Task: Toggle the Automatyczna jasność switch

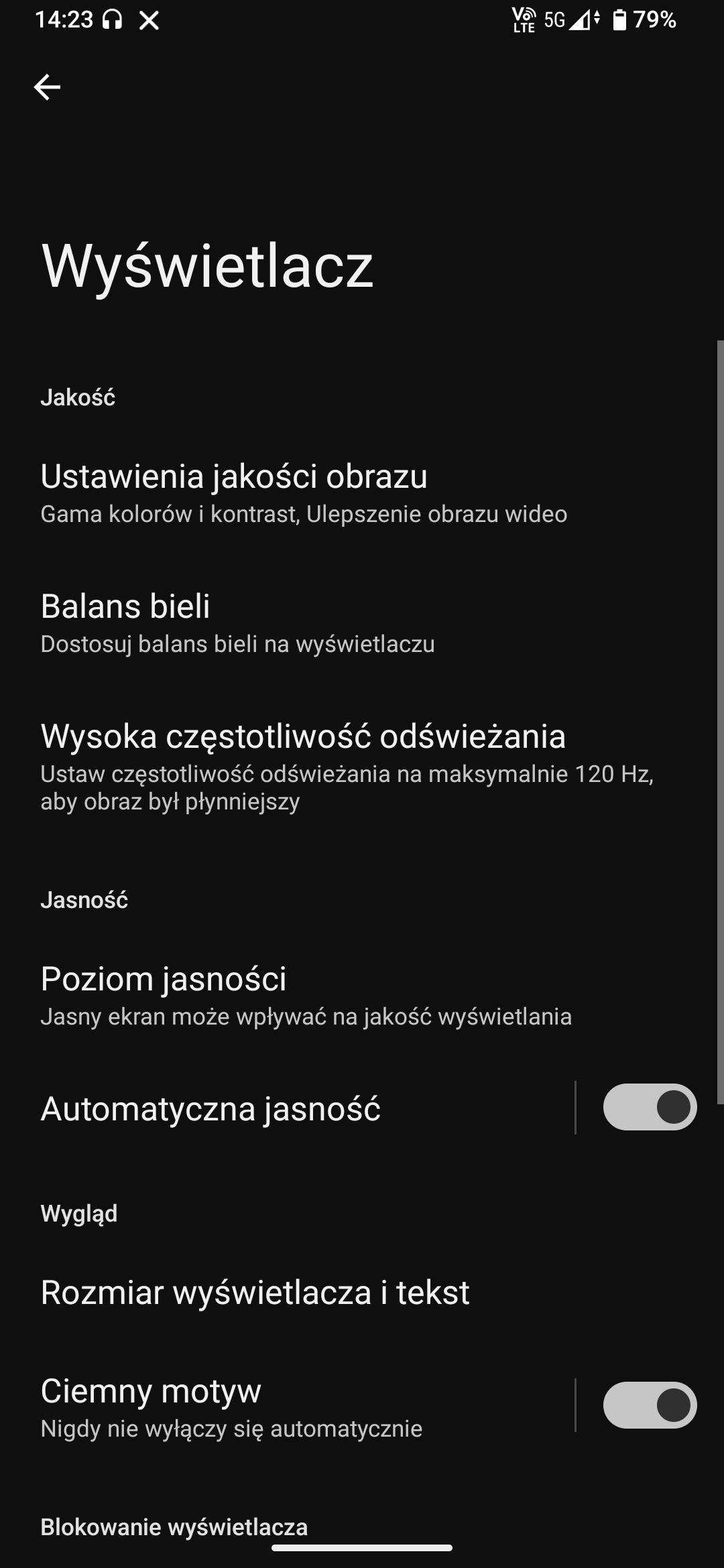Action: (x=650, y=1107)
